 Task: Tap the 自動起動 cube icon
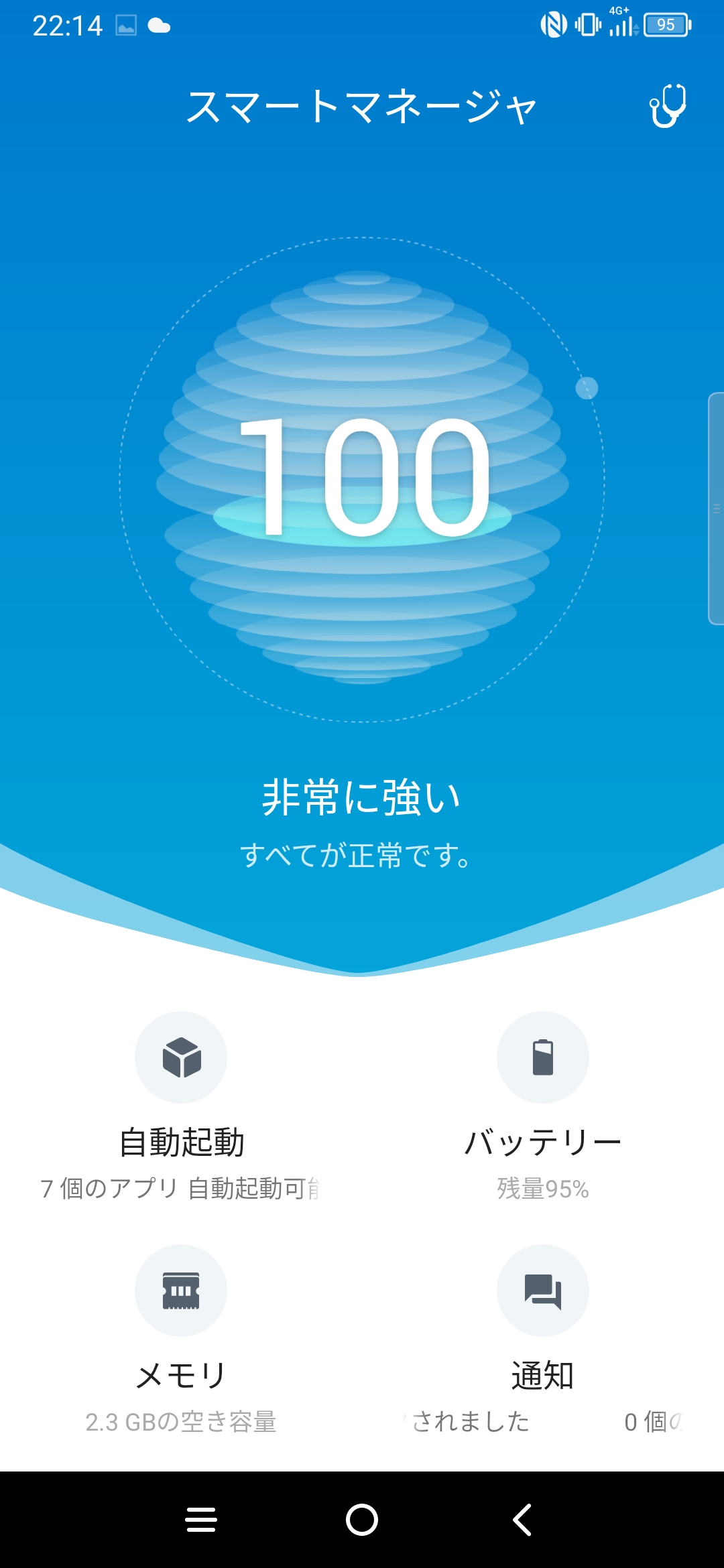click(181, 1057)
